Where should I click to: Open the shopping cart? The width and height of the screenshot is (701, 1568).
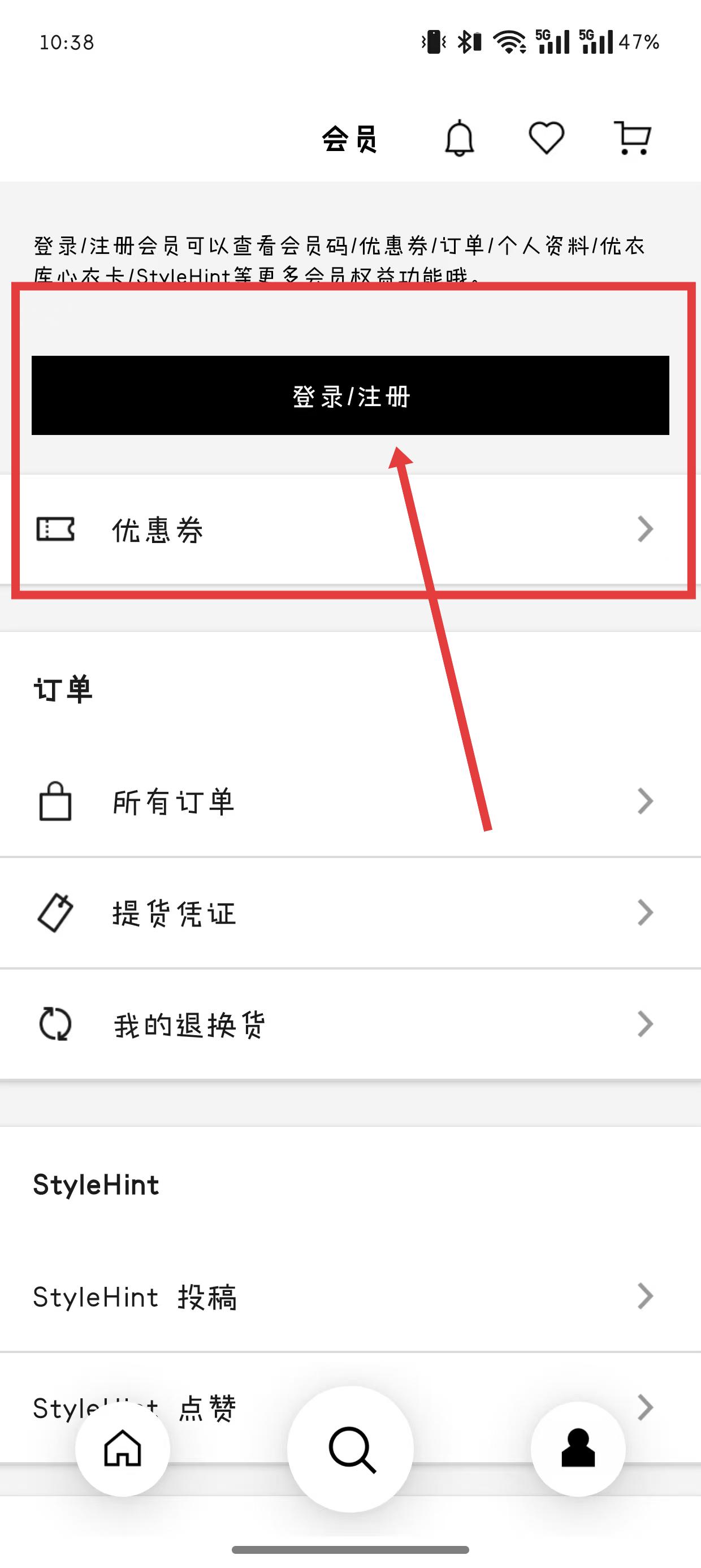tap(633, 138)
